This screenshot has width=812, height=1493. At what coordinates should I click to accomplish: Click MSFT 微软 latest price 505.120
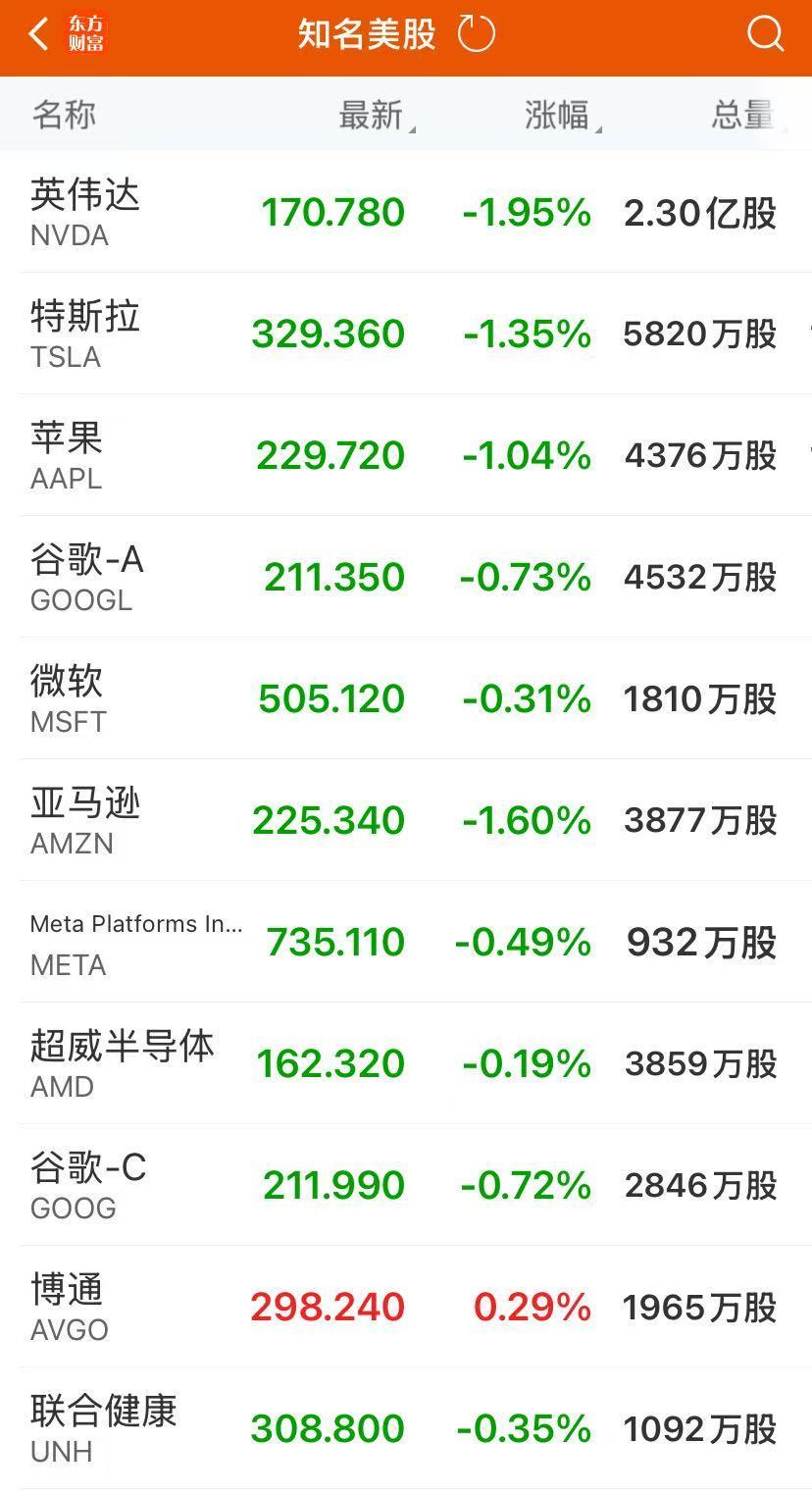pyautogui.click(x=329, y=697)
